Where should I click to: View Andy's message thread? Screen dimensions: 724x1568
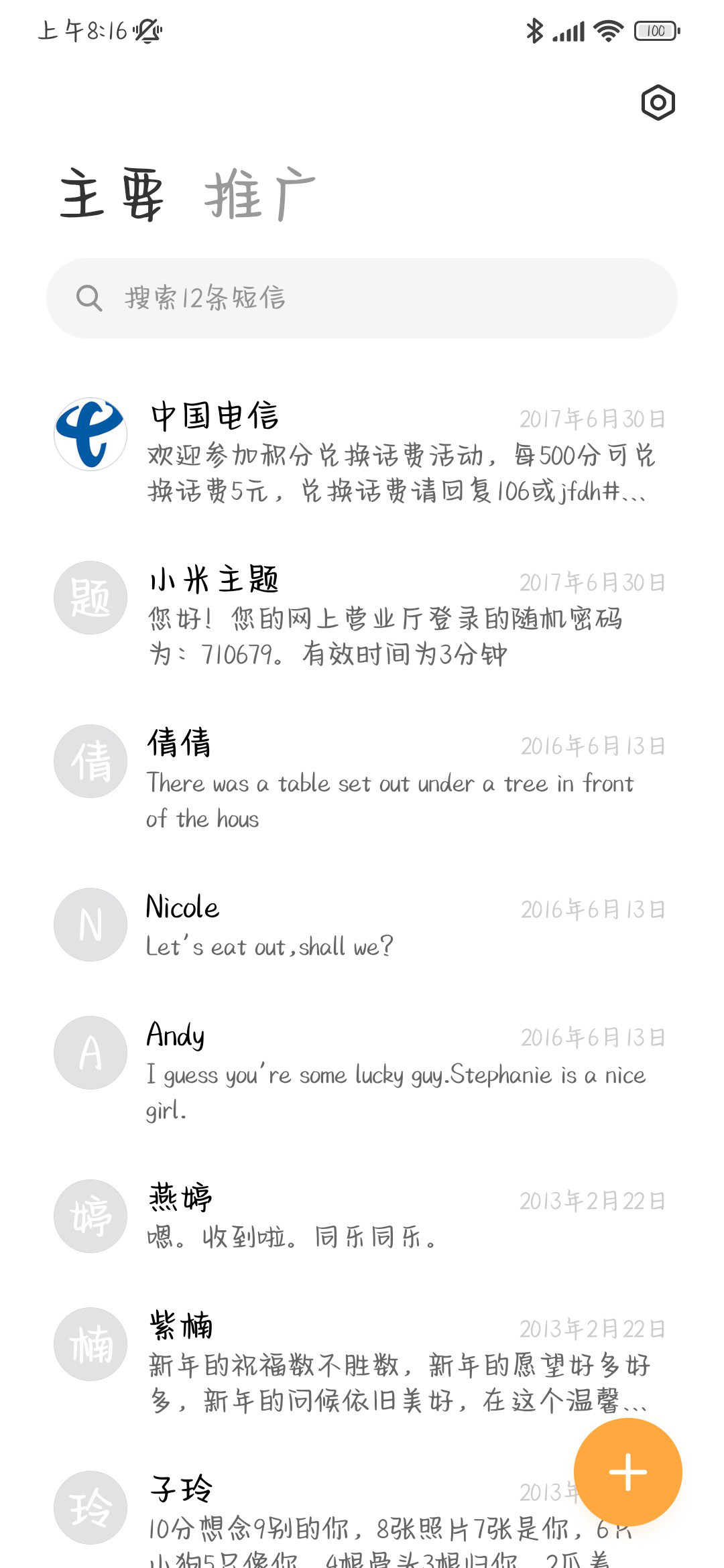[362, 1070]
